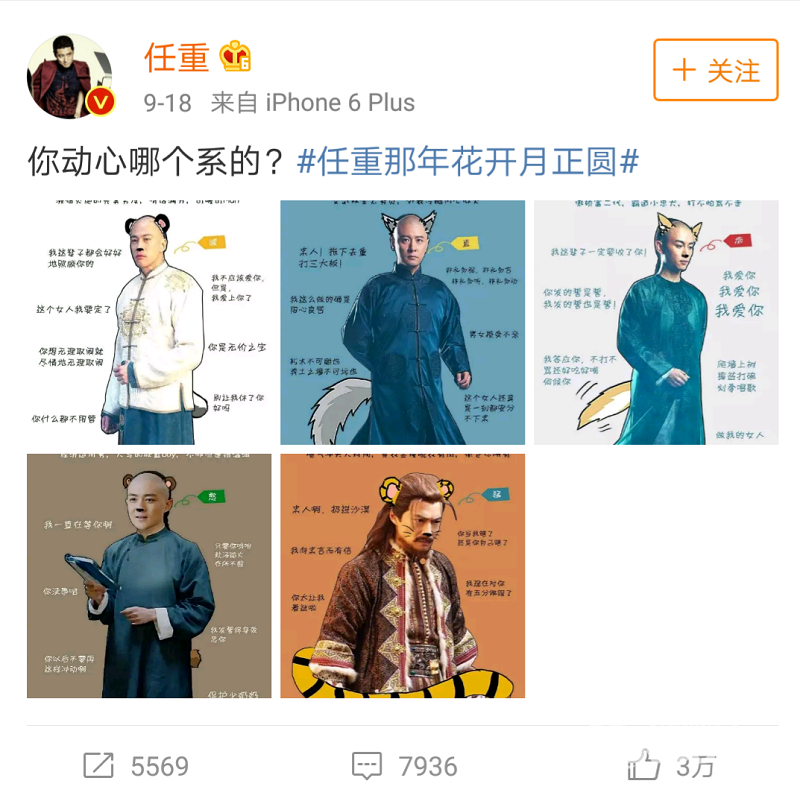Open 任重's profile avatar

[x=68, y=77]
